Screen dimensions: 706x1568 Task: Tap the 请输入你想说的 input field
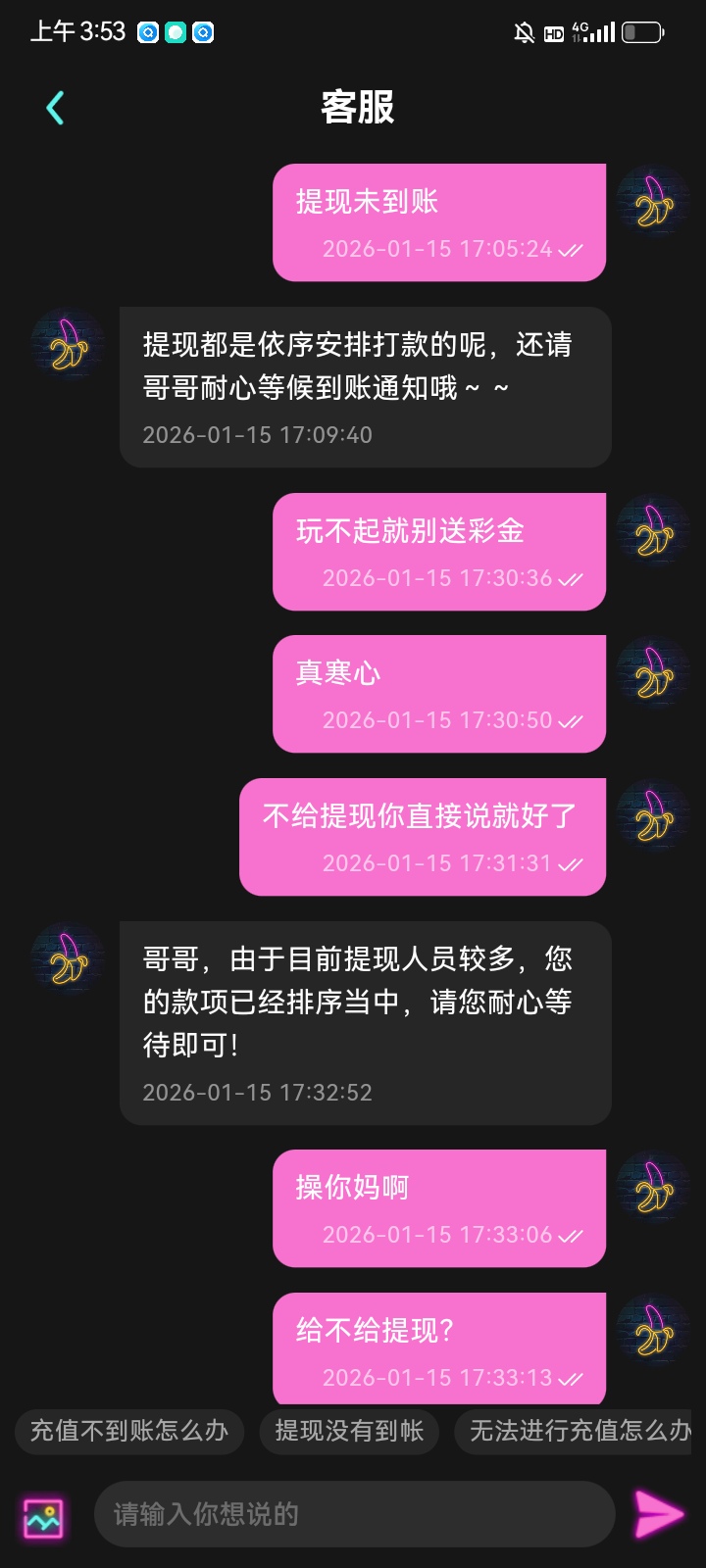pos(355,1514)
